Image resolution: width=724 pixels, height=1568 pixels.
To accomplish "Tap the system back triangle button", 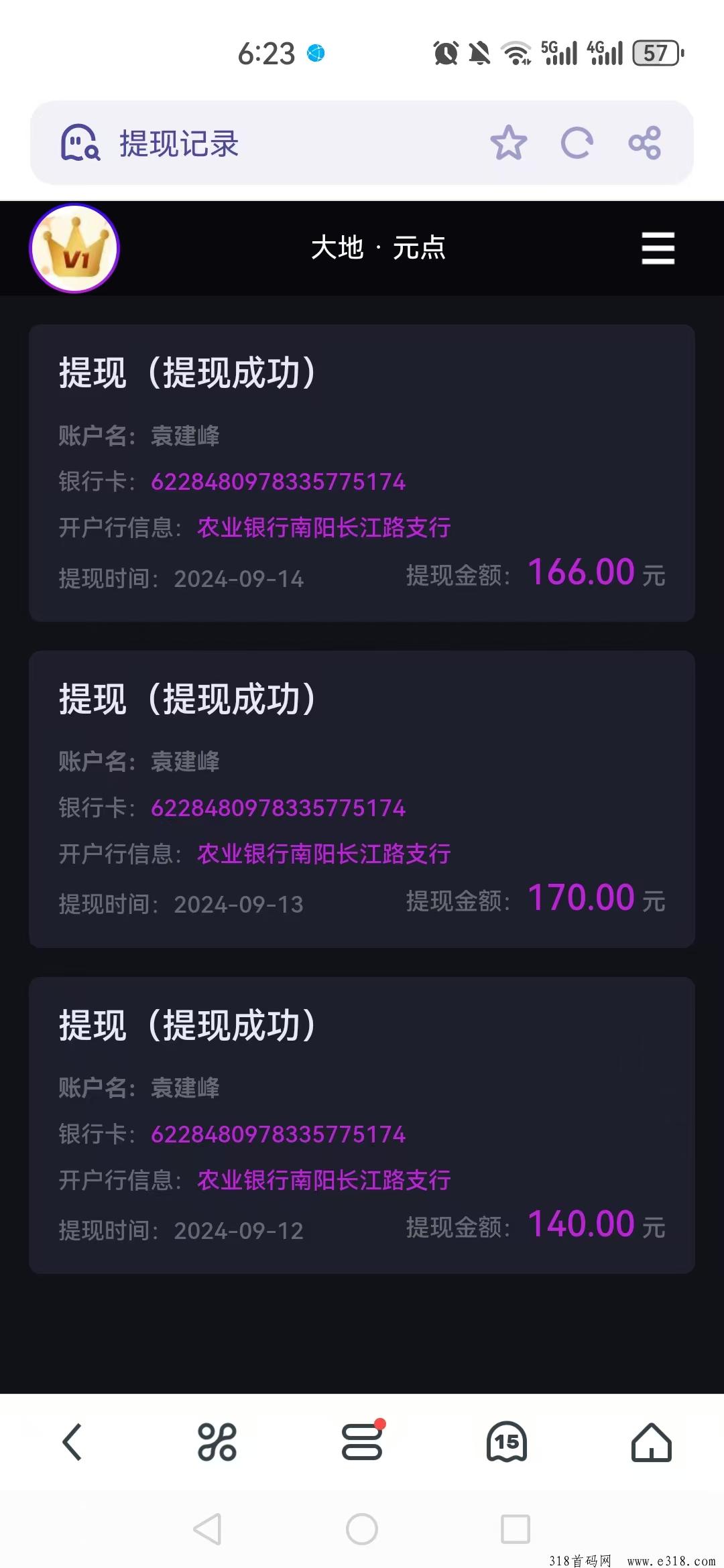I will [208, 1529].
